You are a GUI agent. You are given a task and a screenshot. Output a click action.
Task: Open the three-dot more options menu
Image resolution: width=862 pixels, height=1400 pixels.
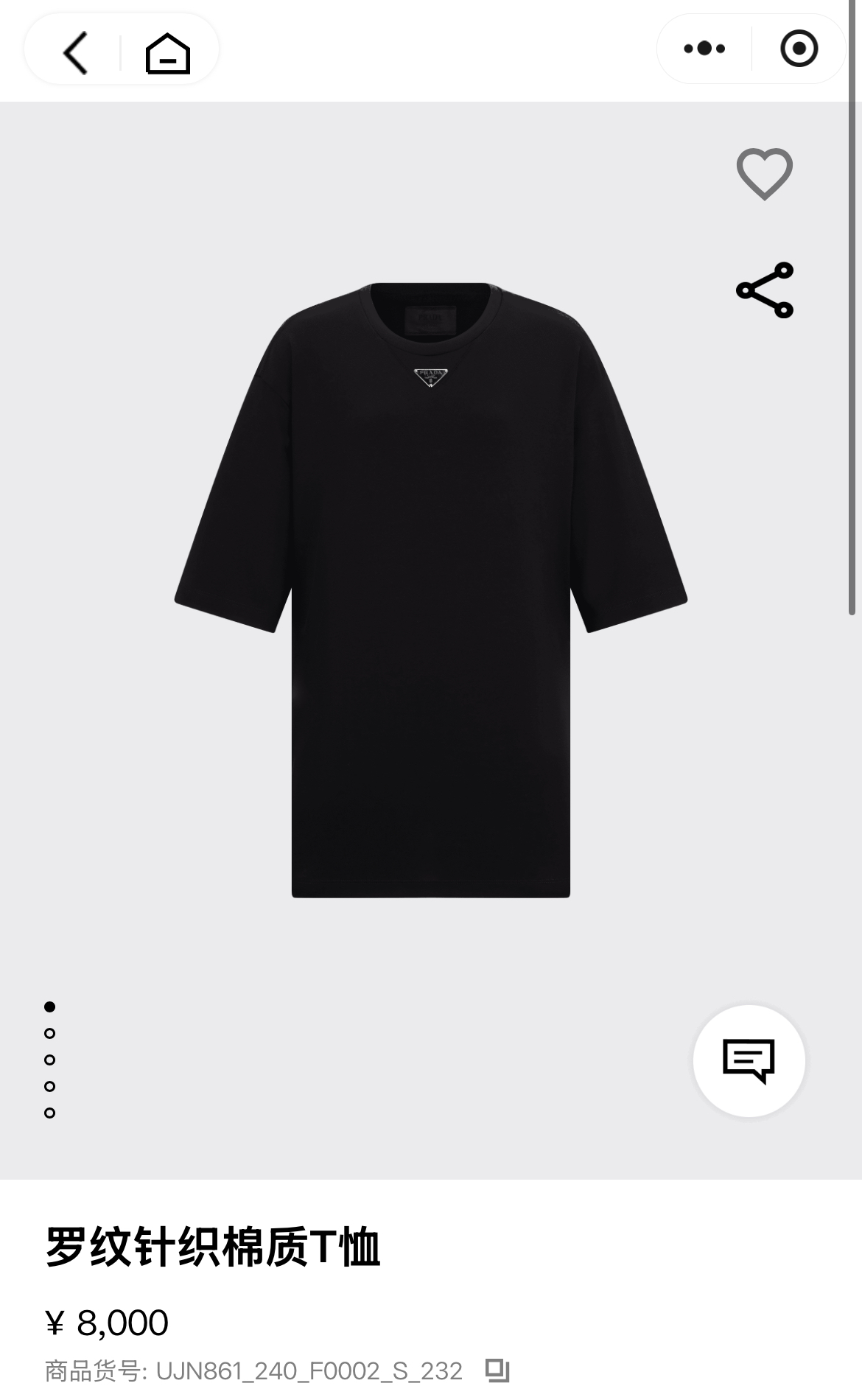click(x=704, y=49)
